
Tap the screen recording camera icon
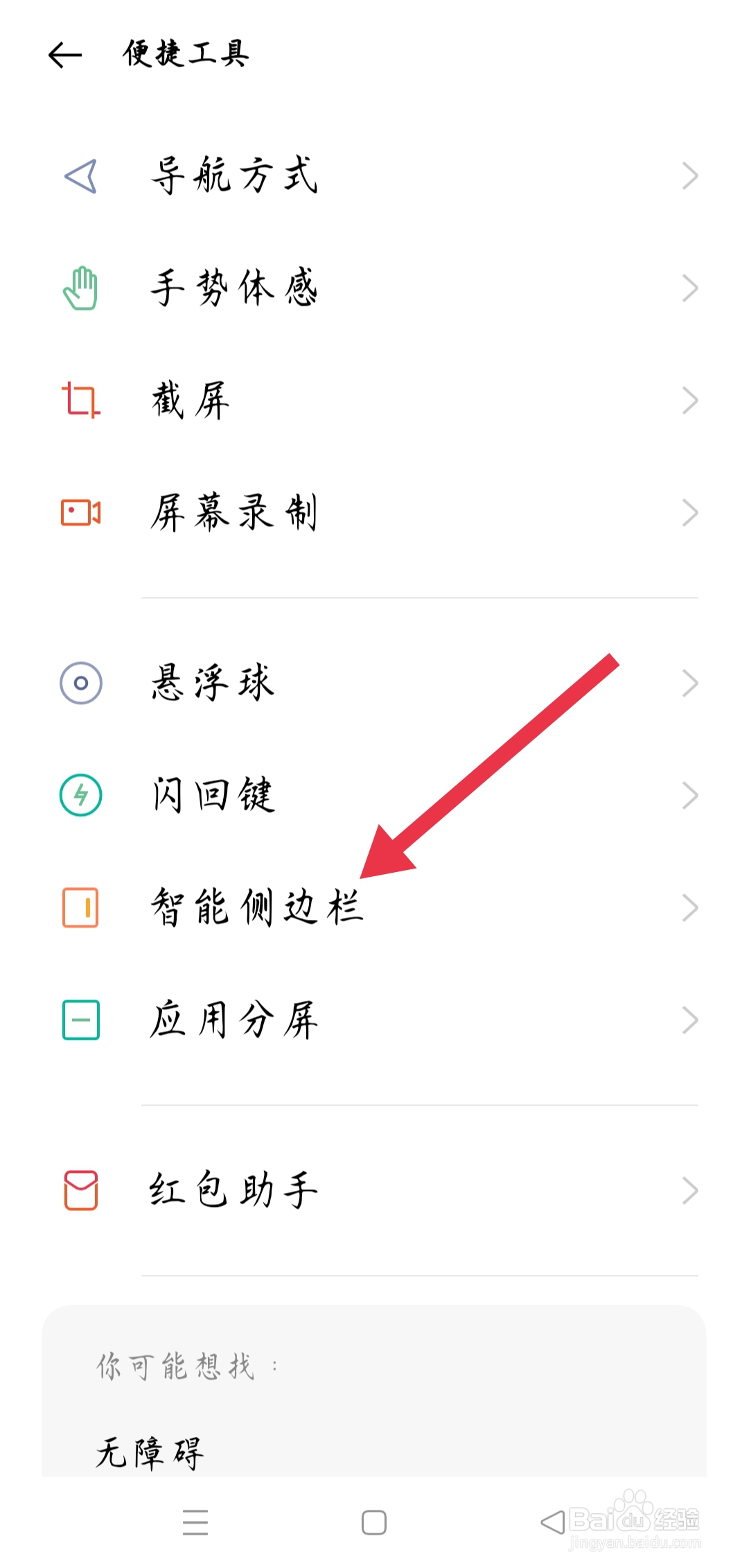pyautogui.click(x=80, y=513)
